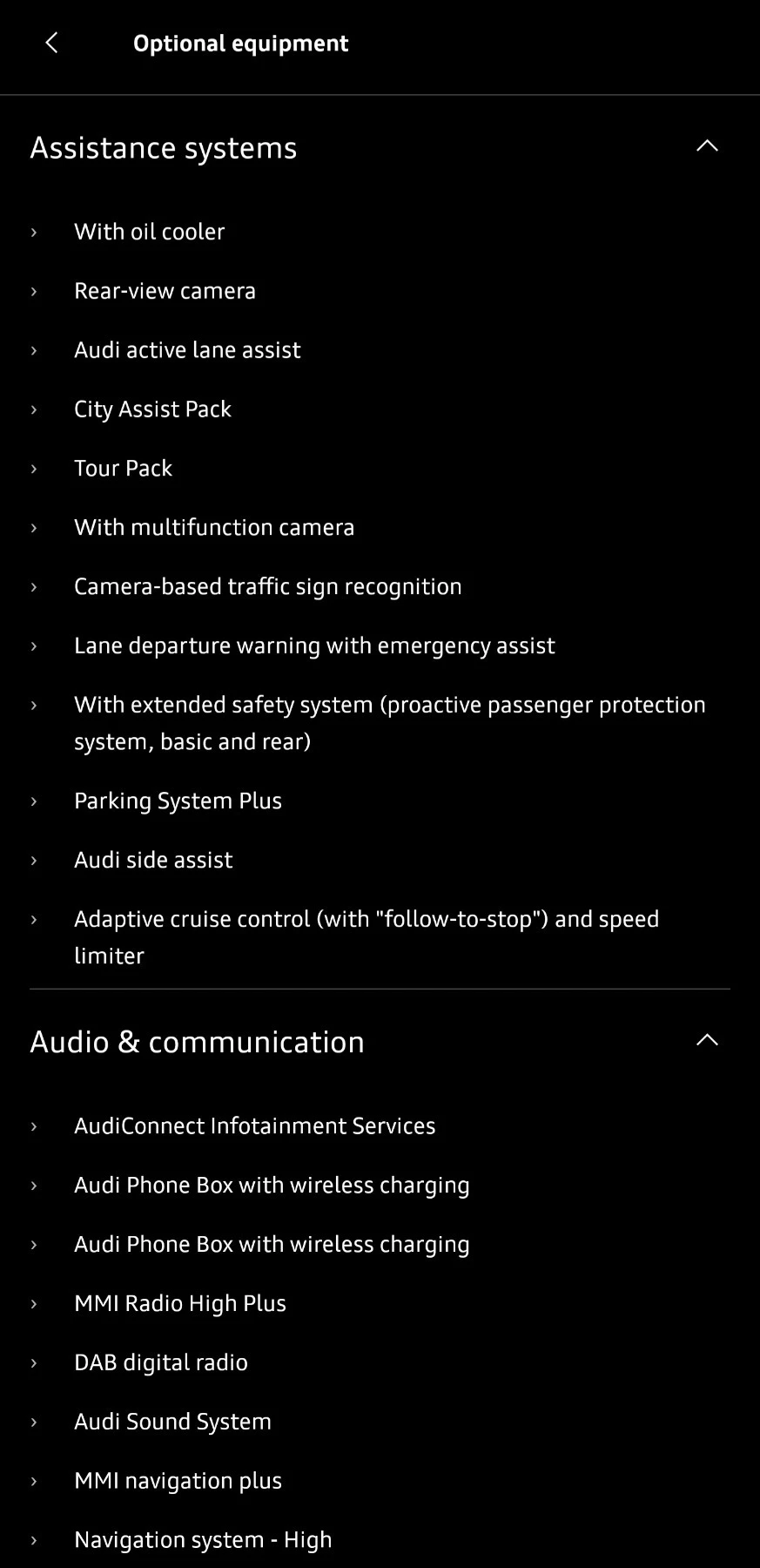Image resolution: width=760 pixels, height=1568 pixels.
Task: Tap the chevron icon next to MMI navigation plus
Action: point(35,1480)
